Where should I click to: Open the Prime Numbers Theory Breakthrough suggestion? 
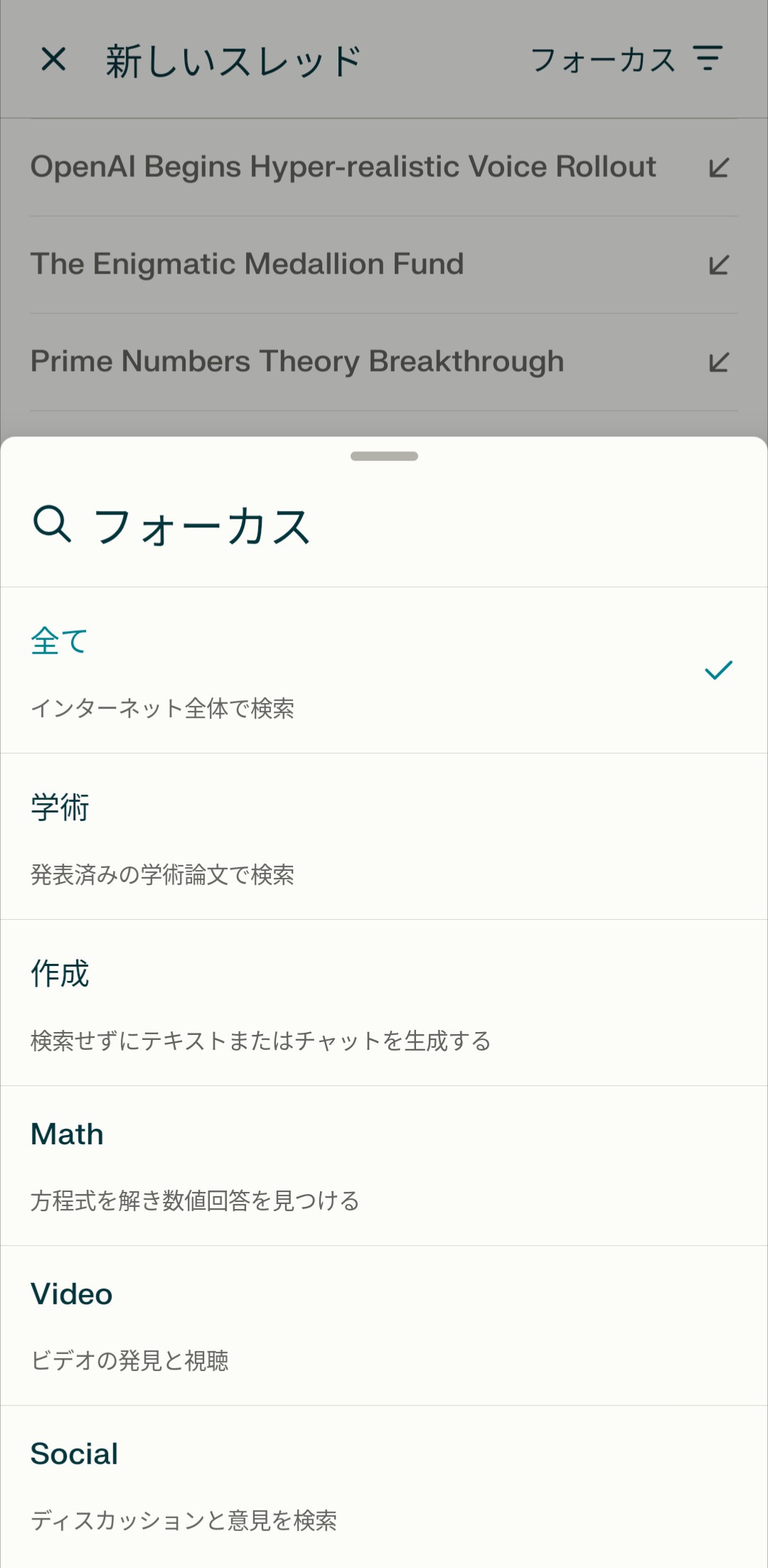(384, 362)
